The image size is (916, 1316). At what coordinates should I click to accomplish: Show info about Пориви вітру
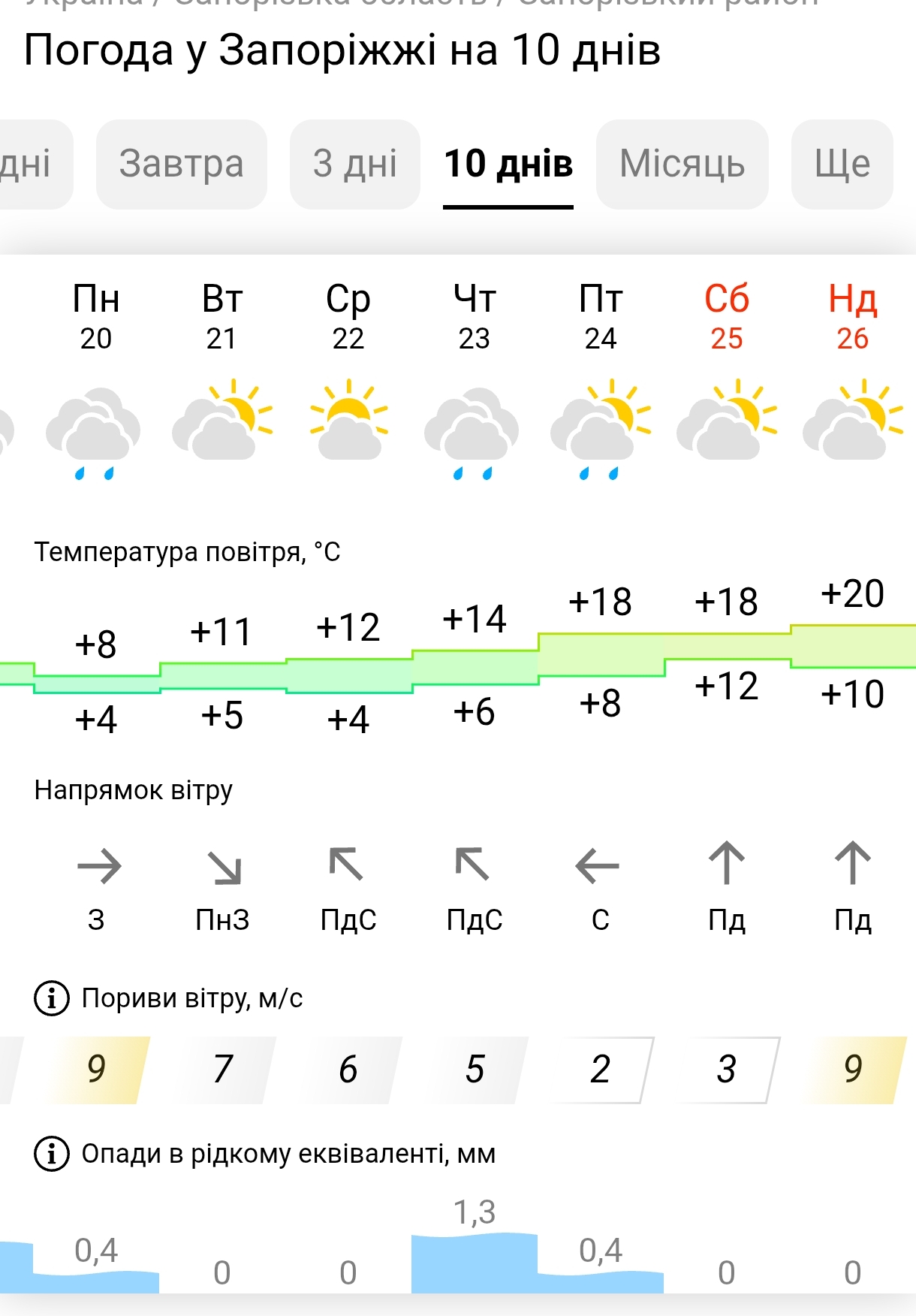click(52, 998)
